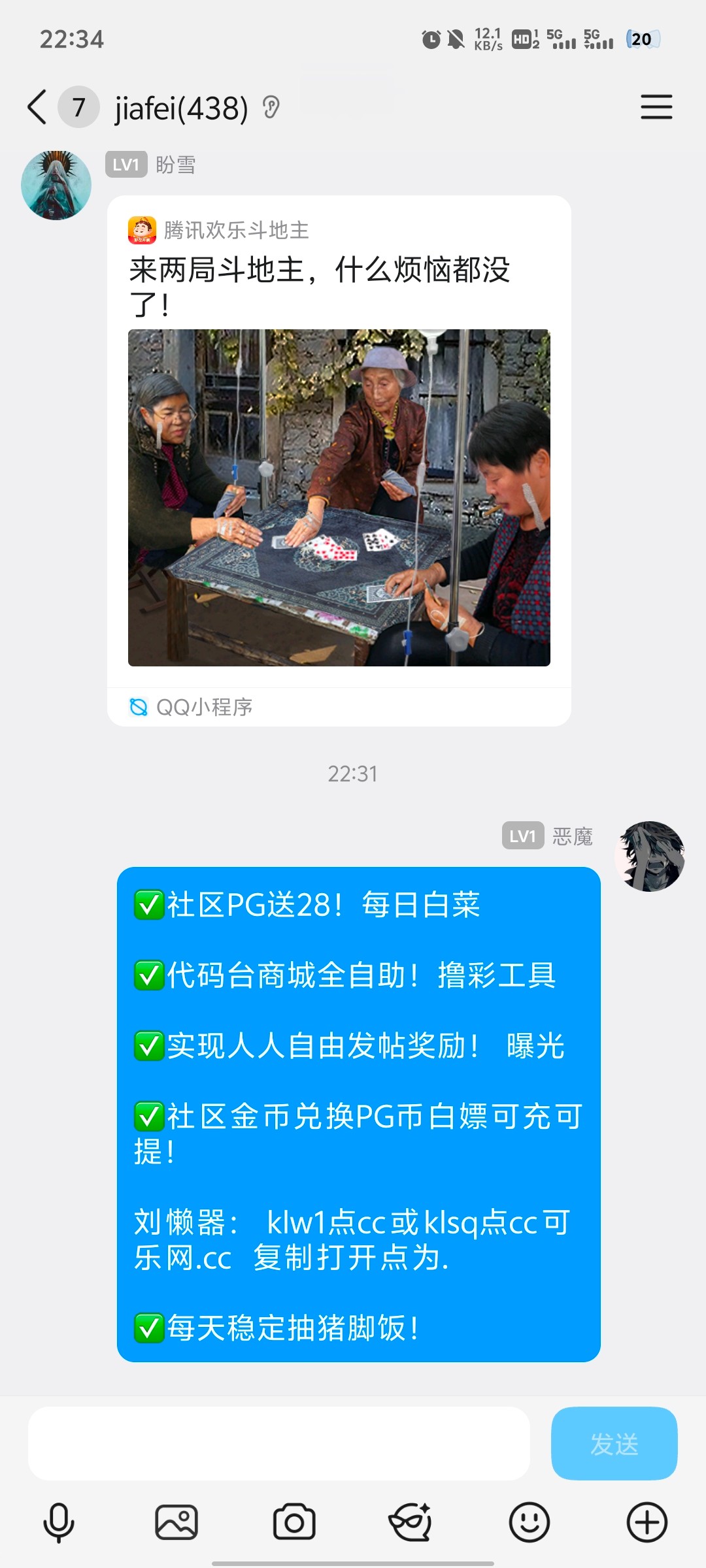
Task: Tap the plus icon for more attachments
Action: click(646, 1522)
